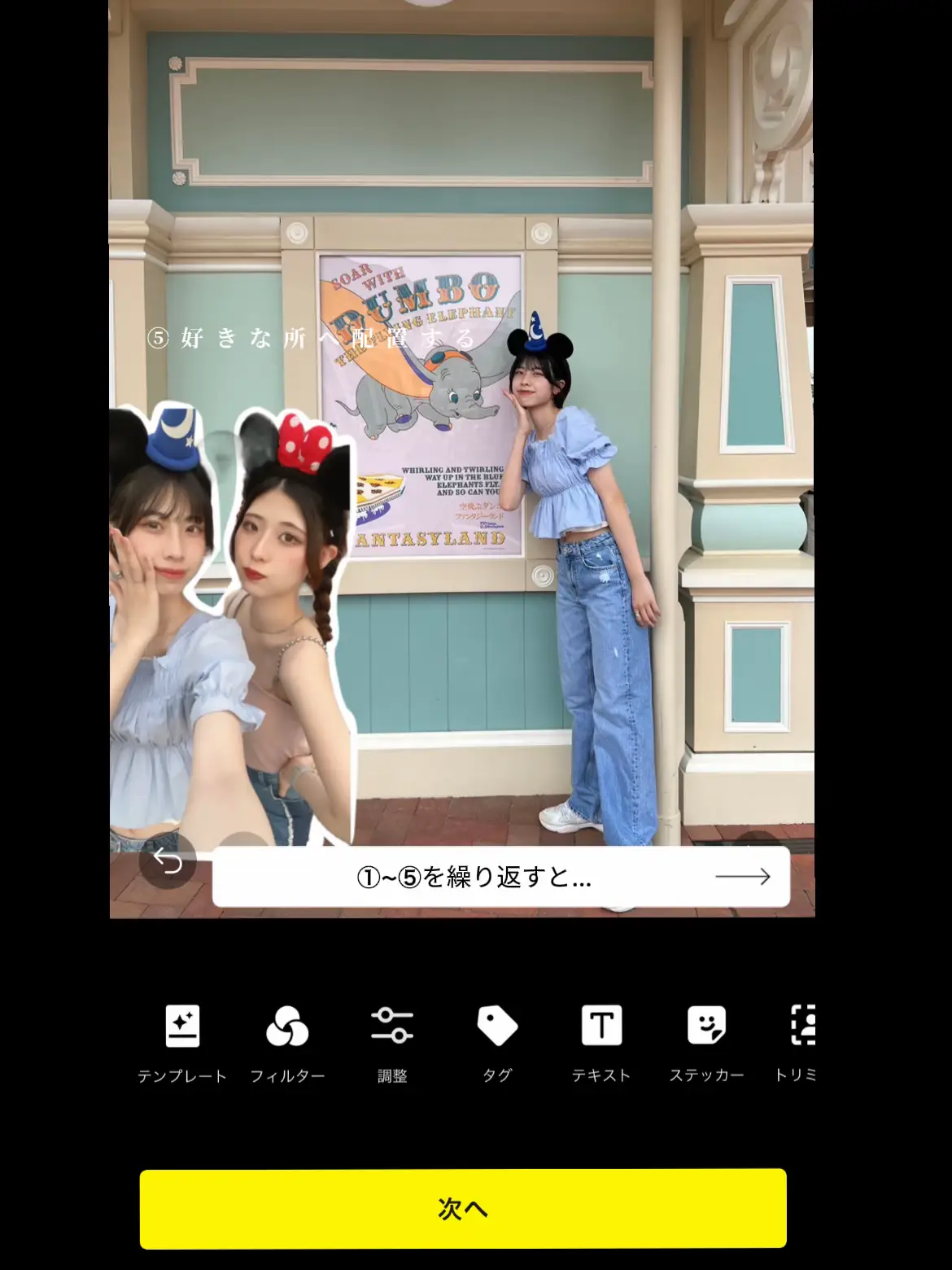Image resolution: width=952 pixels, height=1270 pixels.
Task: Tap the テキスト label text
Action: 600,1075
